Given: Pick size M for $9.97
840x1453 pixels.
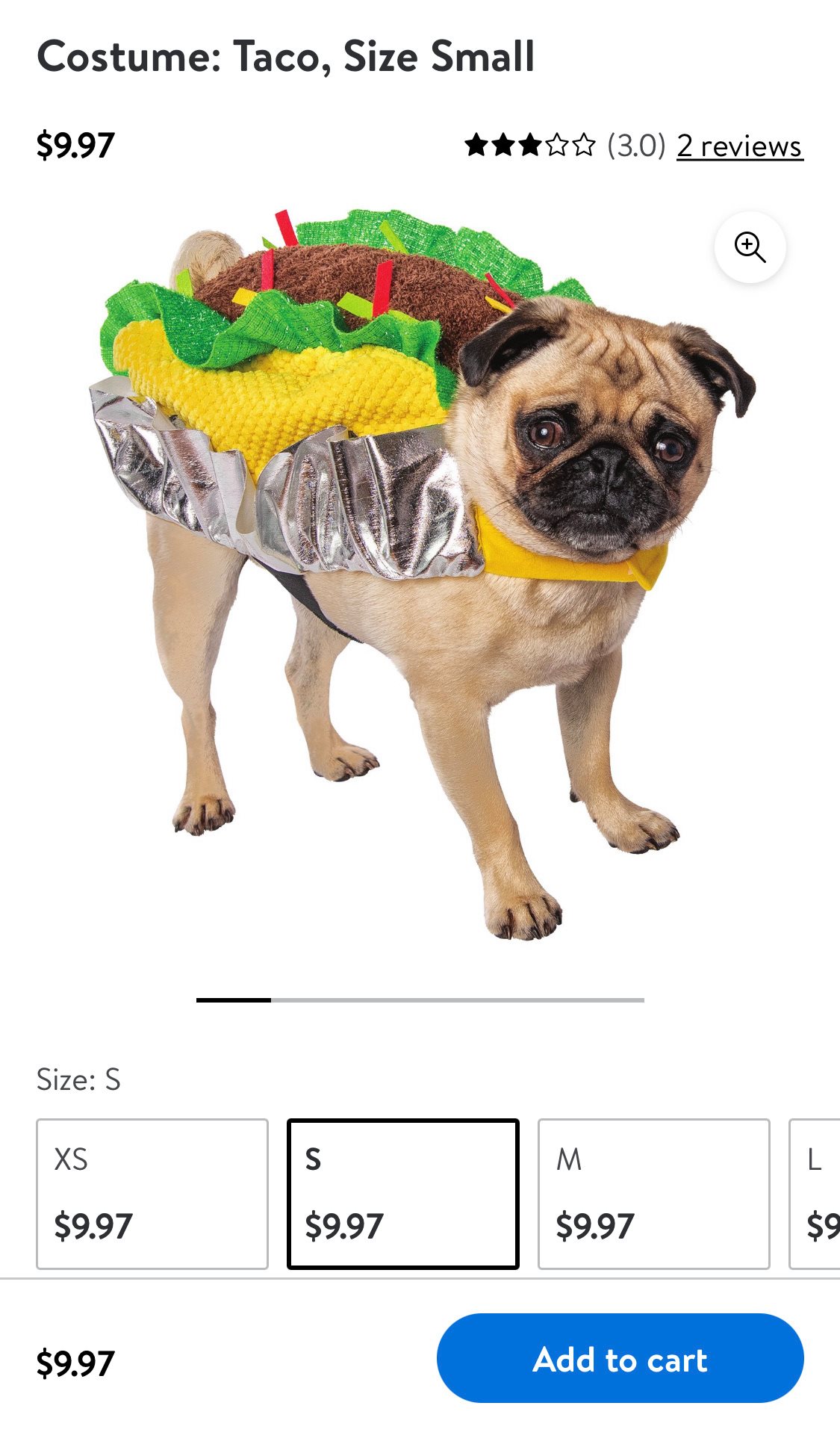Looking at the screenshot, I should pos(653,1193).
